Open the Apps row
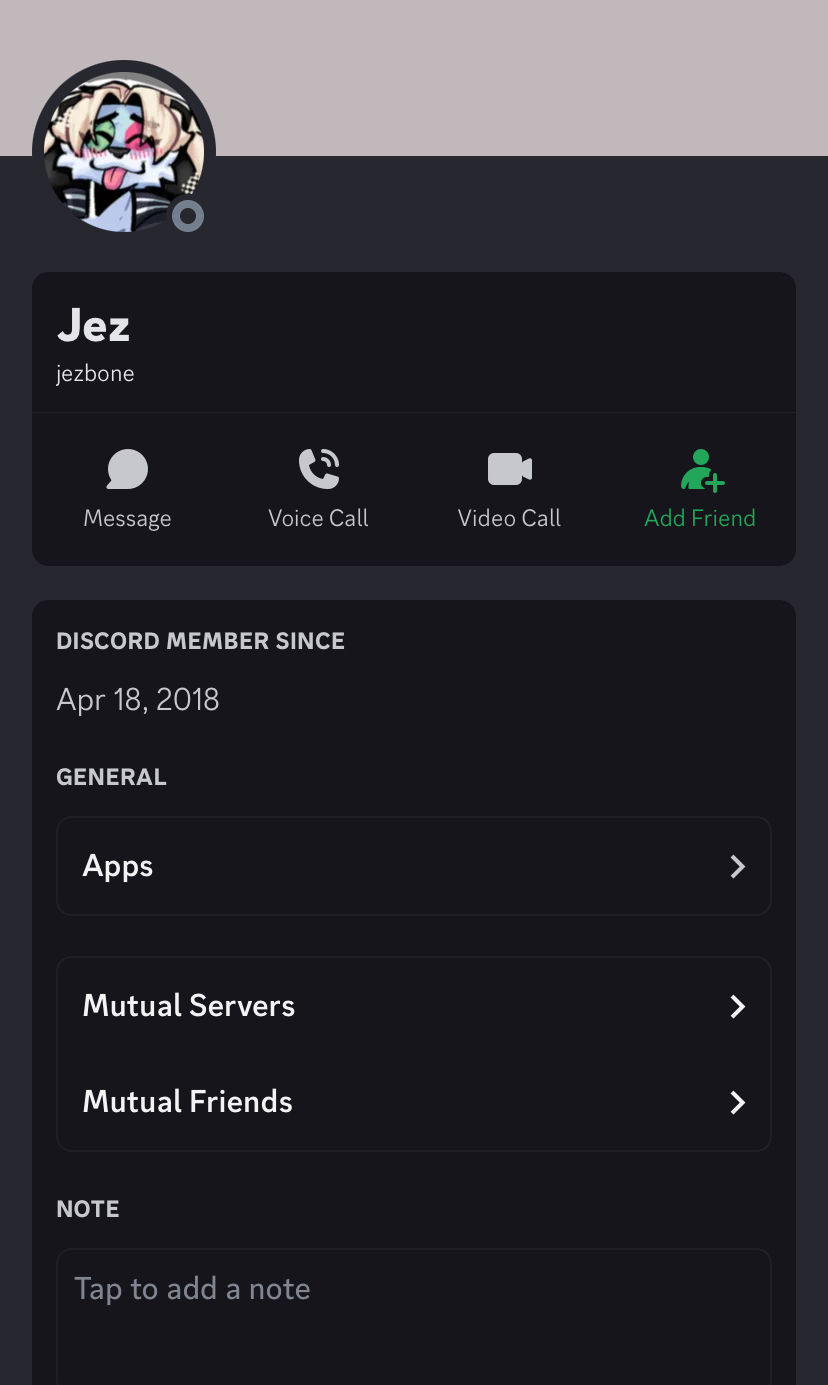Screen dimensions: 828x1385 coord(414,866)
